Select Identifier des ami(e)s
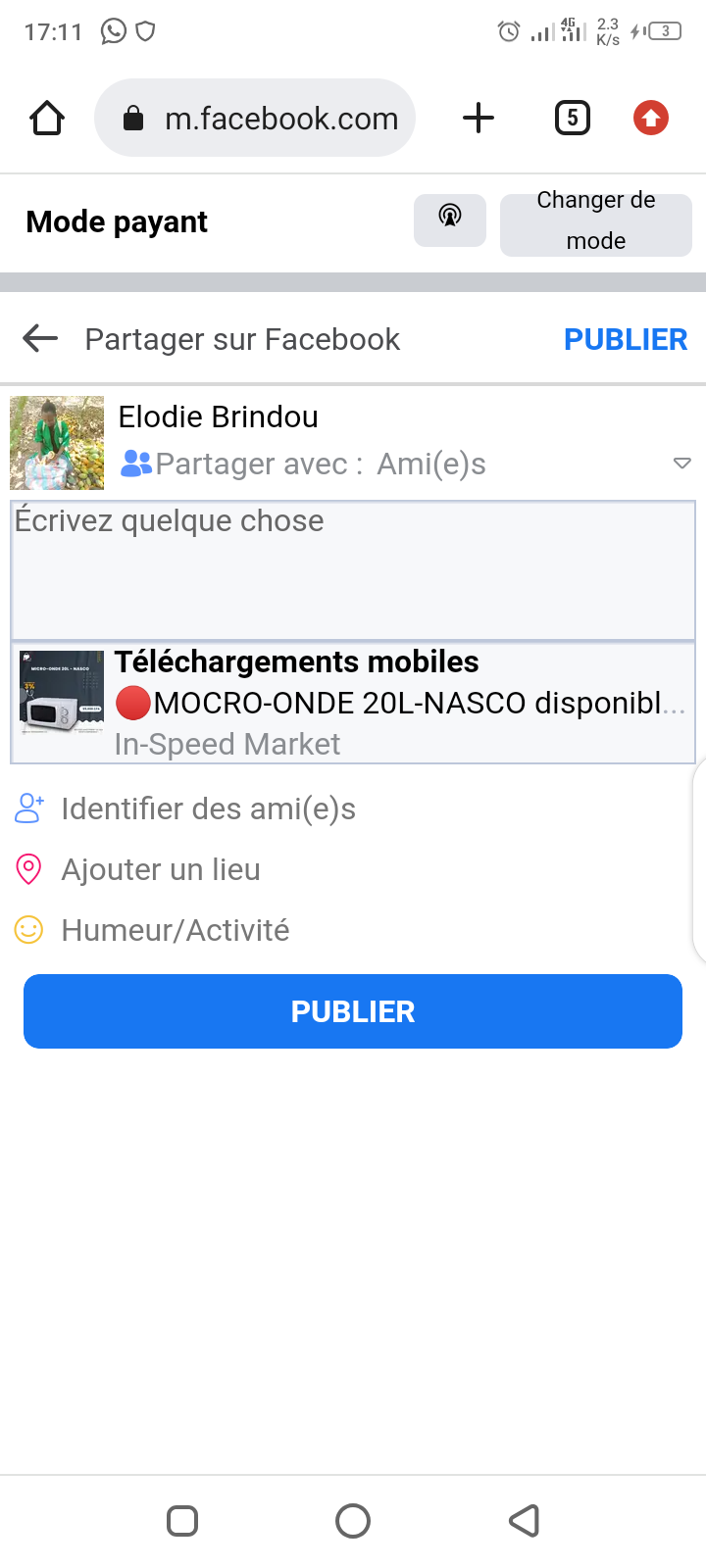706x1568 pixels. pyautogui.click(x=208, y=808)
